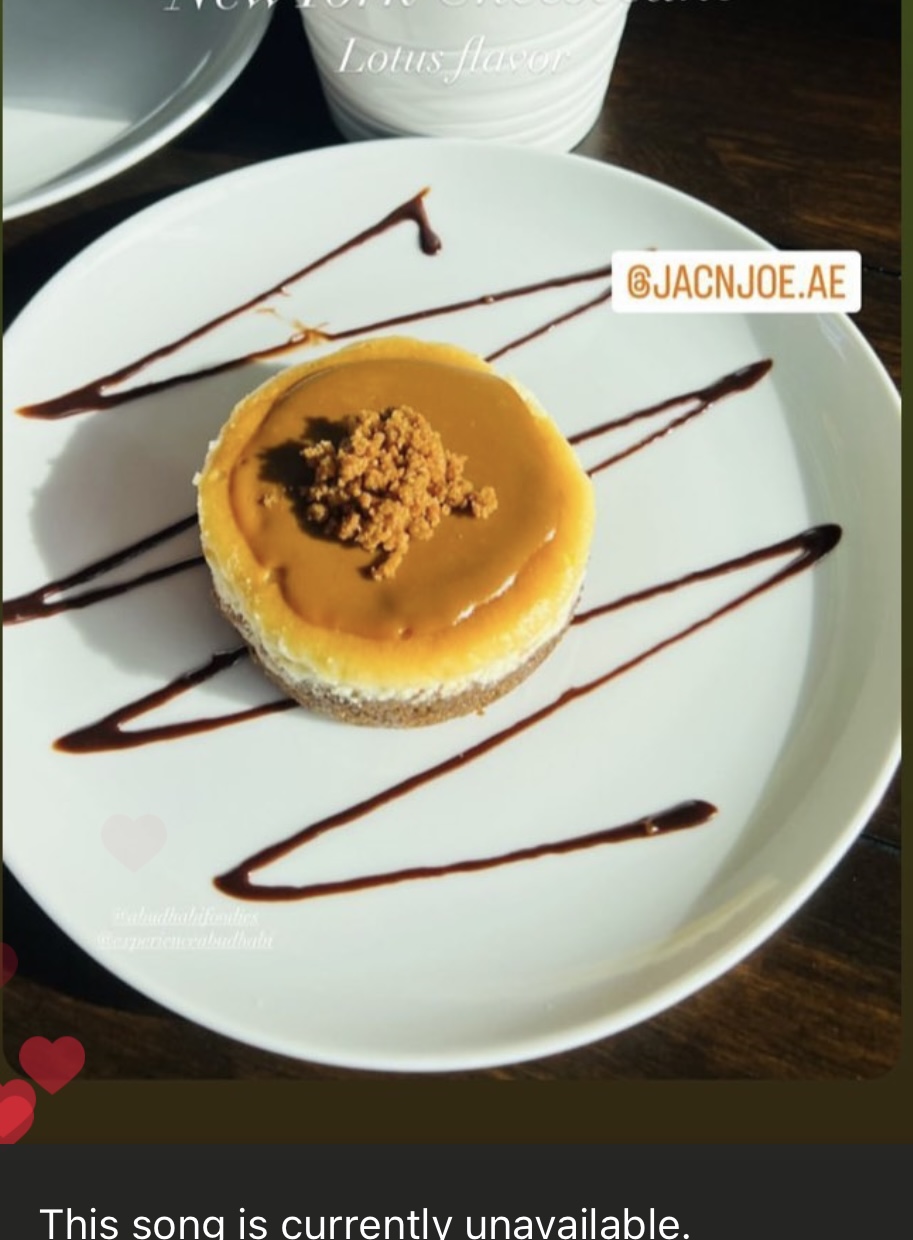This screenshot has width=913, height=1240.
Task: Open the @experienceabudhabi mention
Action: pyautogui.click(x=186, y=941)
